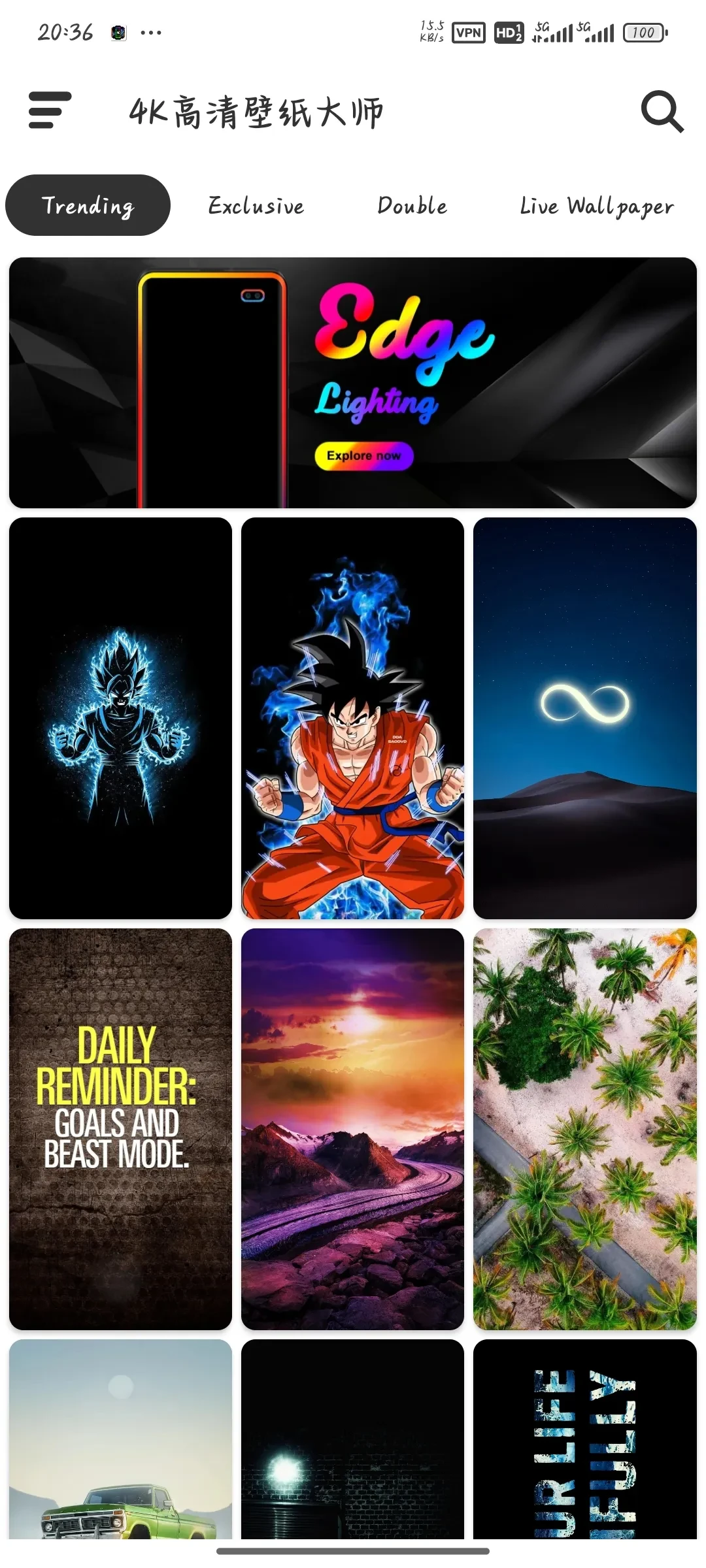Open the Life Fully text wallpaper

(x=584, y=1441)
